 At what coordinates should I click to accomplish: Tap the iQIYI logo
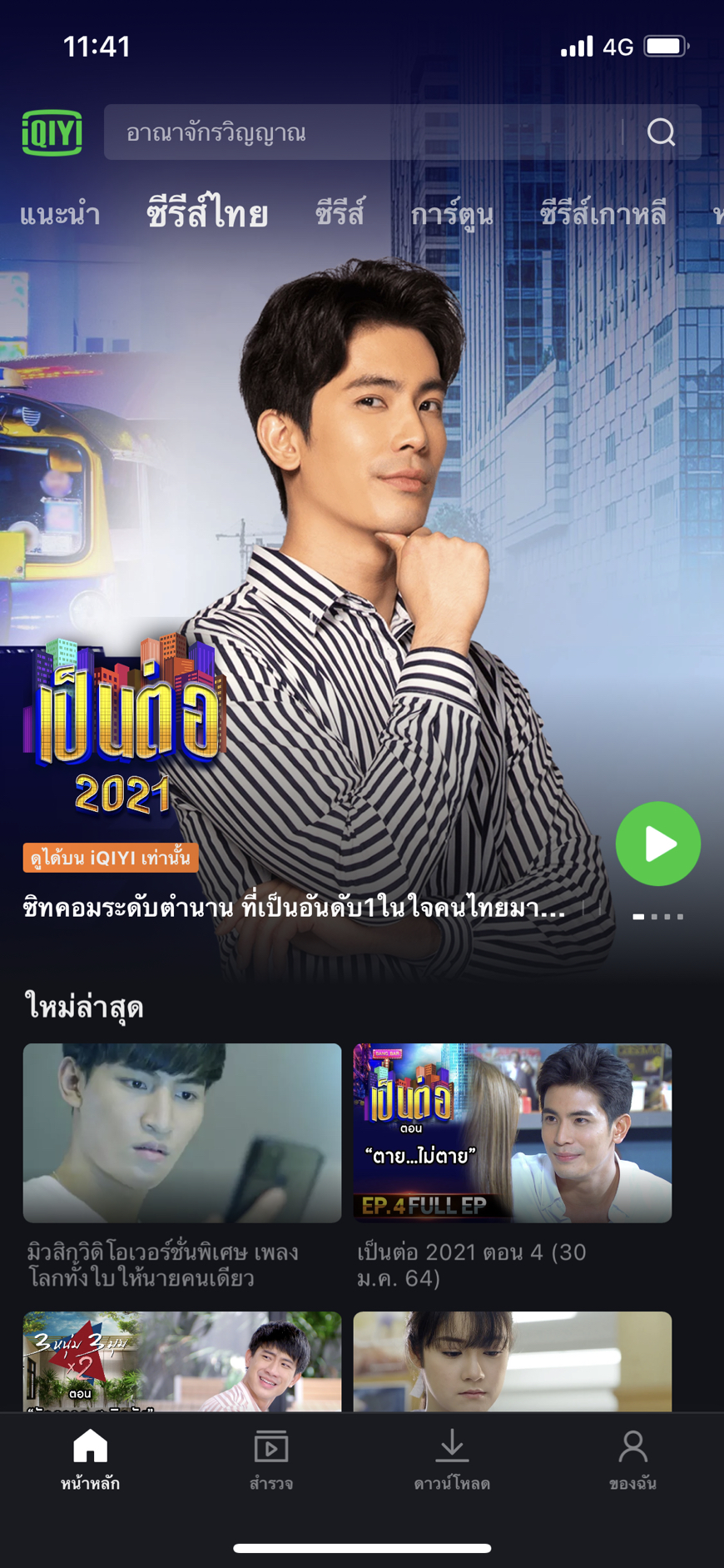click(52, 132)
